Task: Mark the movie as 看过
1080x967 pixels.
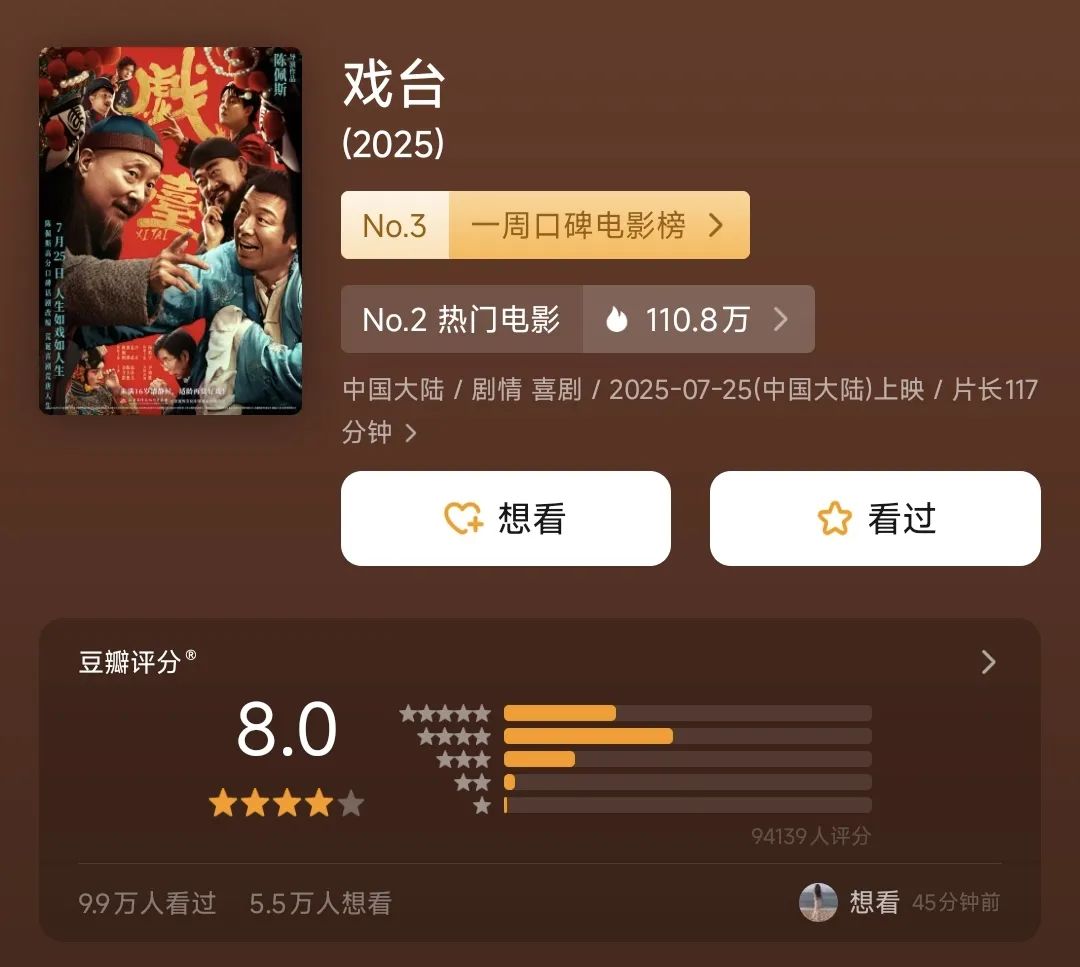Action: pos(875,518)
